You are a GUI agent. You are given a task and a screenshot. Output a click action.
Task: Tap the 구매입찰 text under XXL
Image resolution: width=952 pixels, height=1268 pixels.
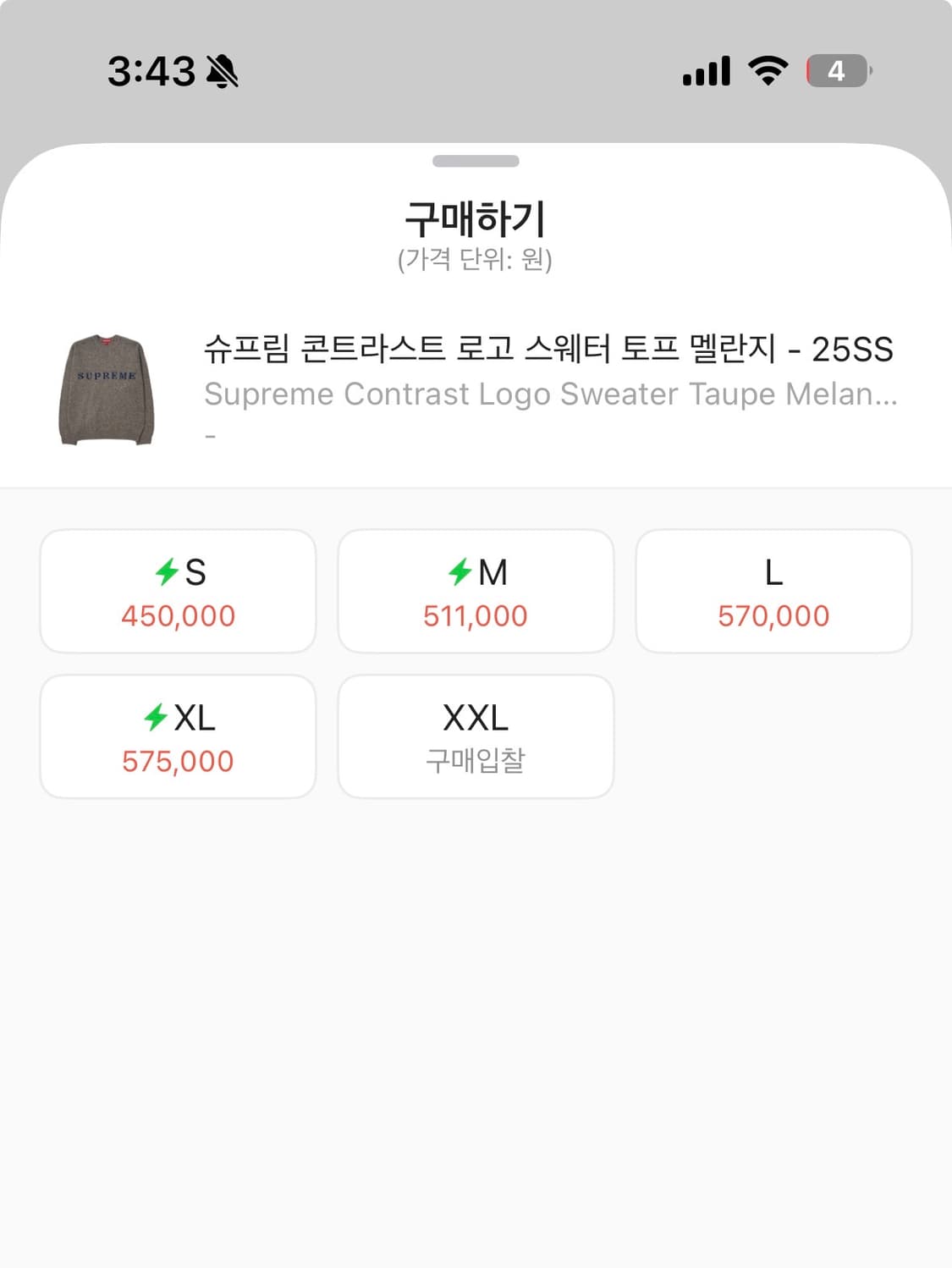point(476,761)
